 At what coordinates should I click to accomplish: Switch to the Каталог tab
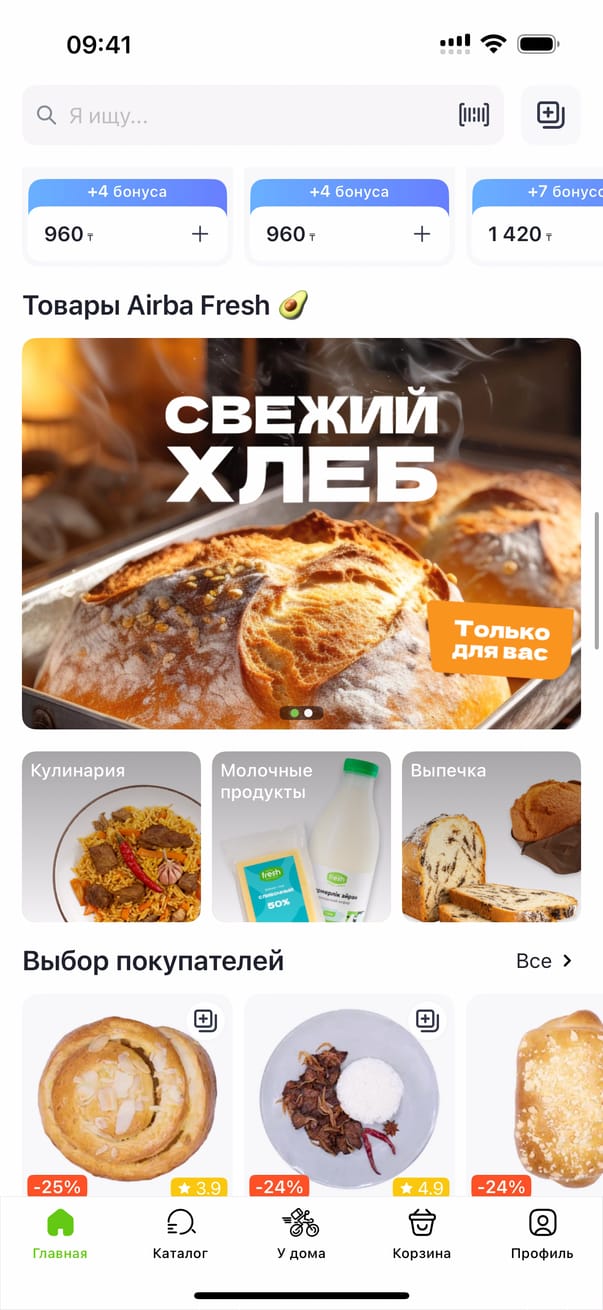click(x=180, y=1234)
